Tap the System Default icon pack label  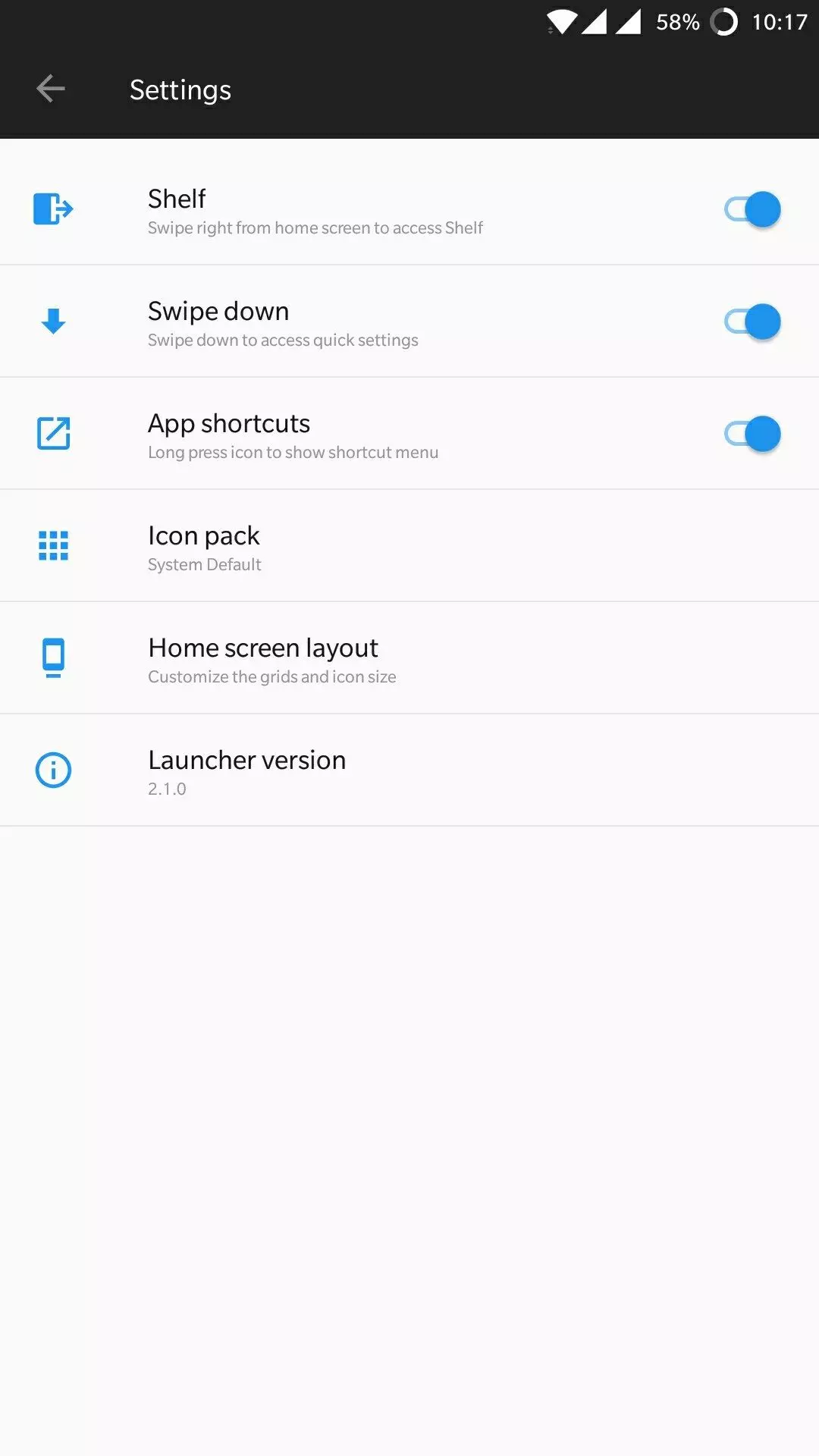point(205,564)
